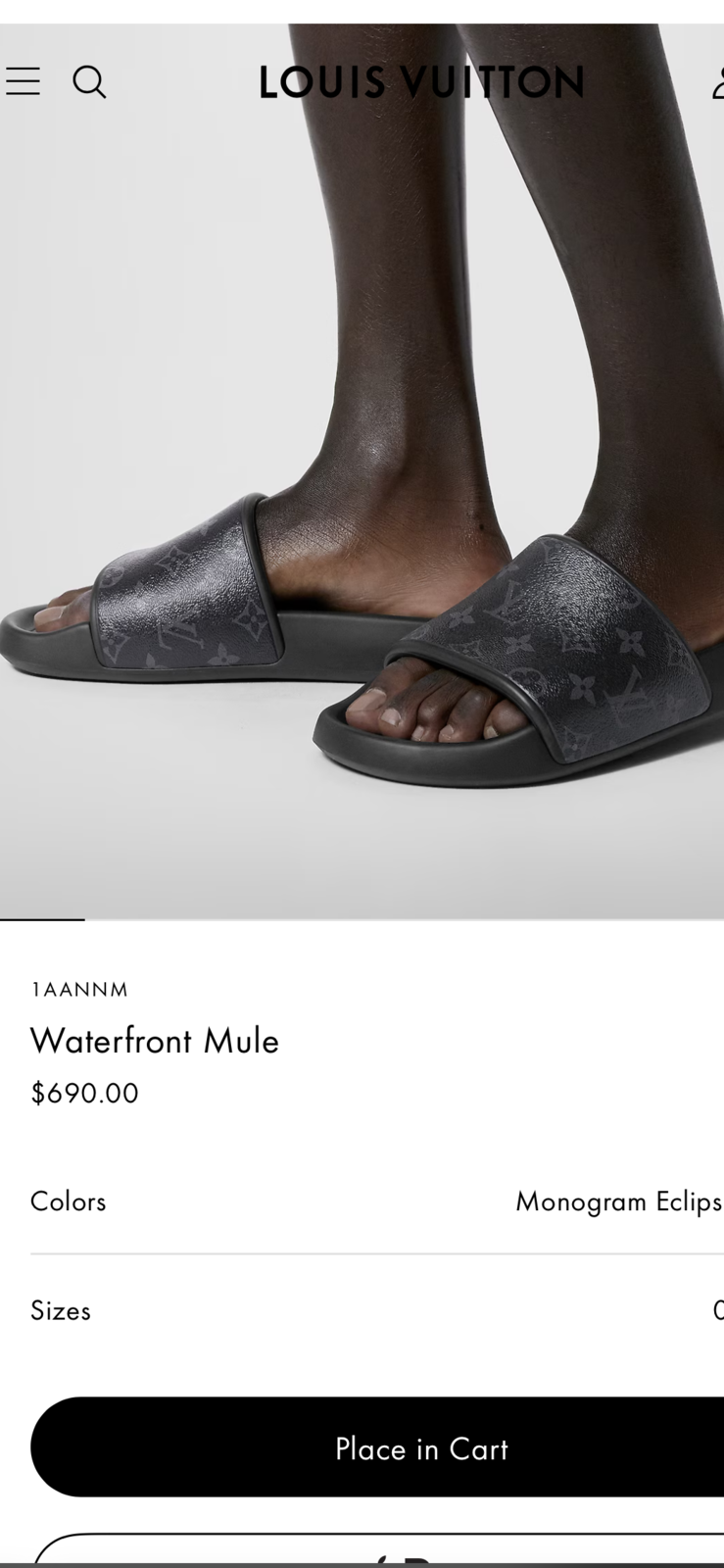Place the Waterfront Mule in cart
Viewport: 724px width, 1568px height.
[377, 1447]
